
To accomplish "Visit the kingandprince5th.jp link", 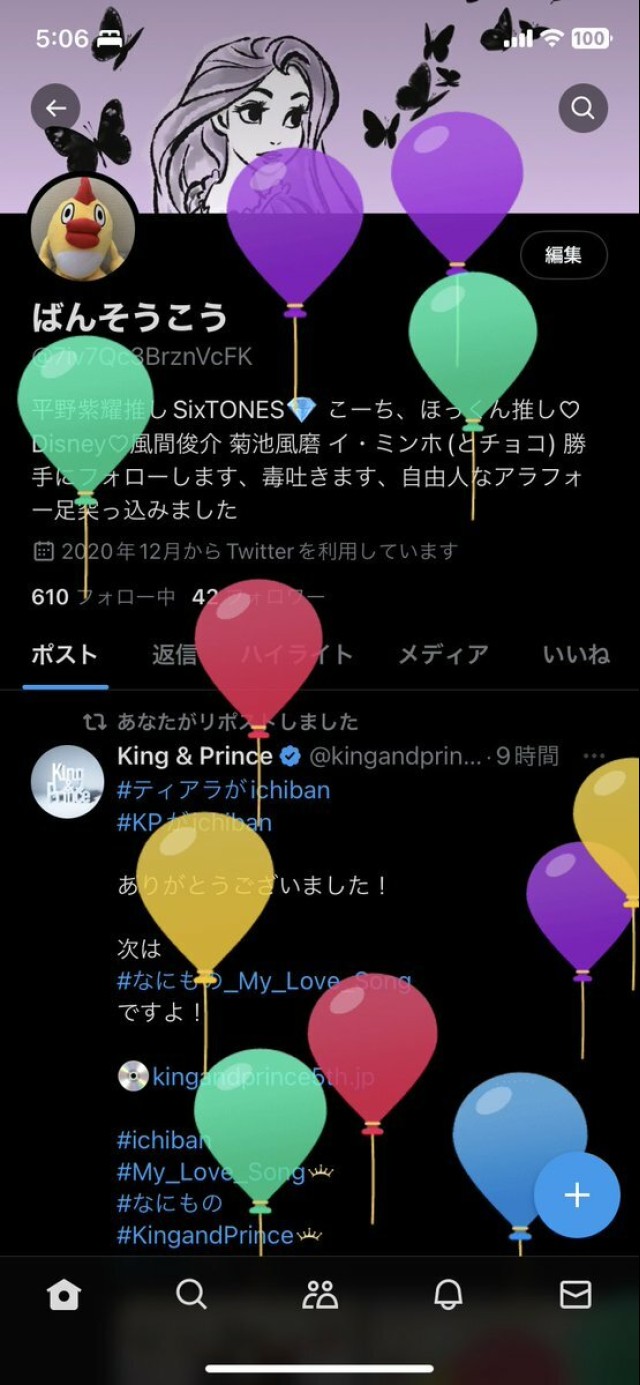I will (x=263, y=1077).
